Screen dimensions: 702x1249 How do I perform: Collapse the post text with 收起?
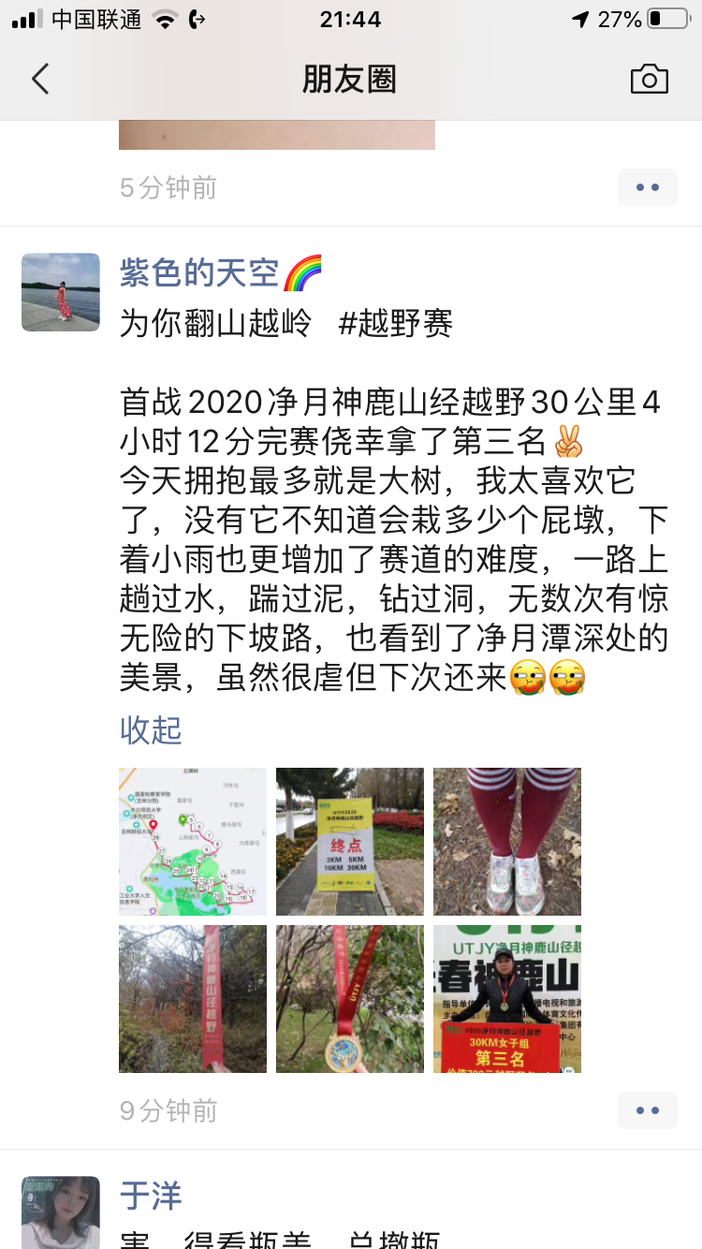point(151,729)
